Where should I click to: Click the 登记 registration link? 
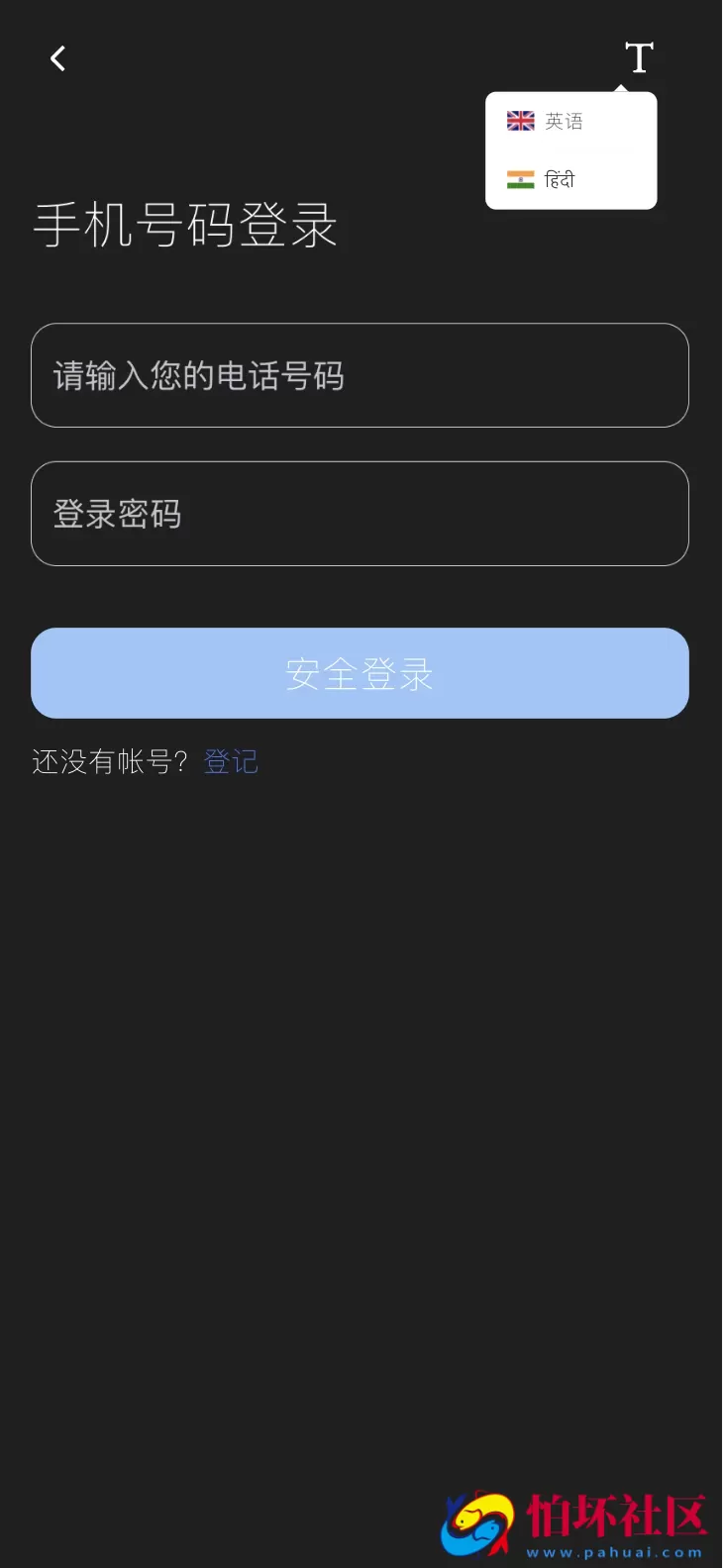231,761
